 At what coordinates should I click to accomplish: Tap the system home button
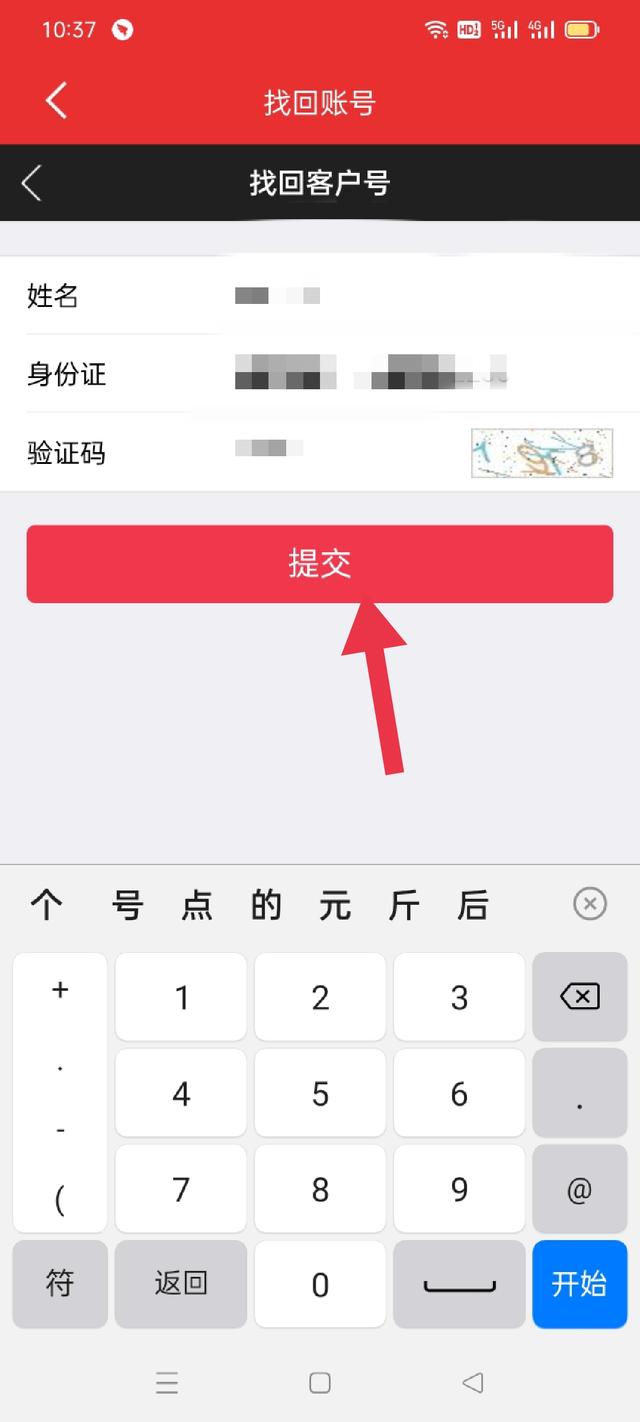pos(320,1382)
